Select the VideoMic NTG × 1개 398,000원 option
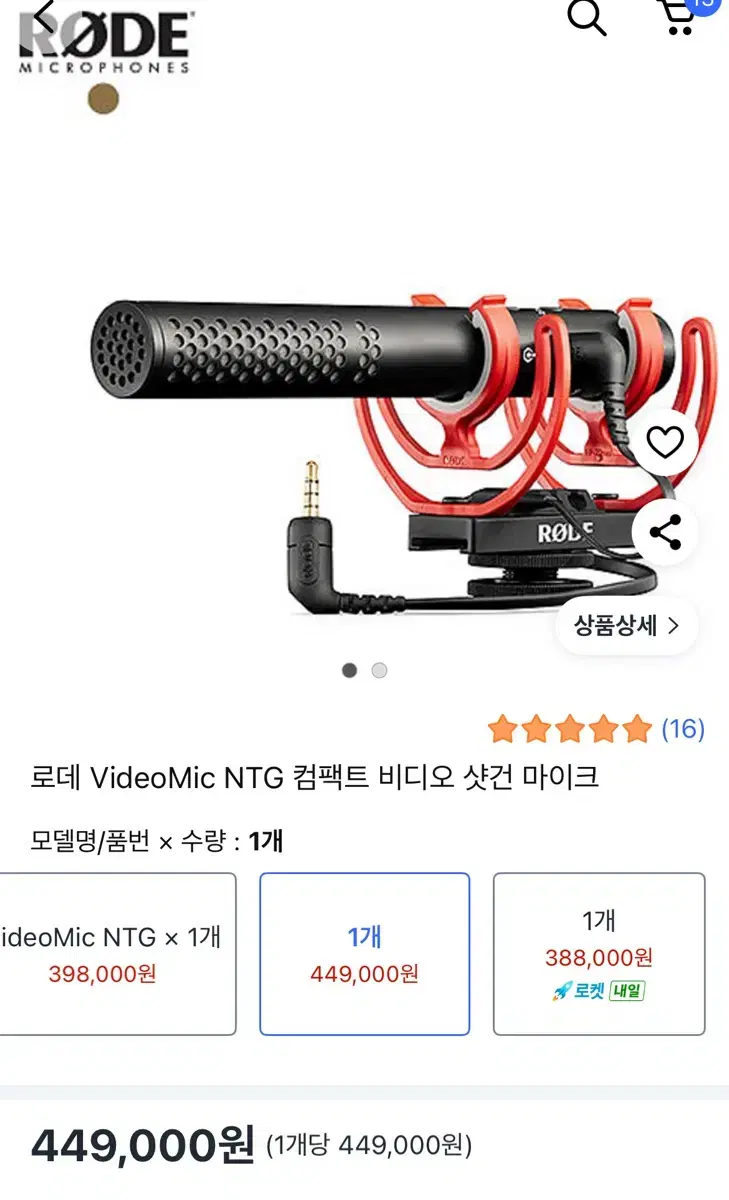Image resolution: width=729 pixels, height=1200 pixels. click(117, 953)
